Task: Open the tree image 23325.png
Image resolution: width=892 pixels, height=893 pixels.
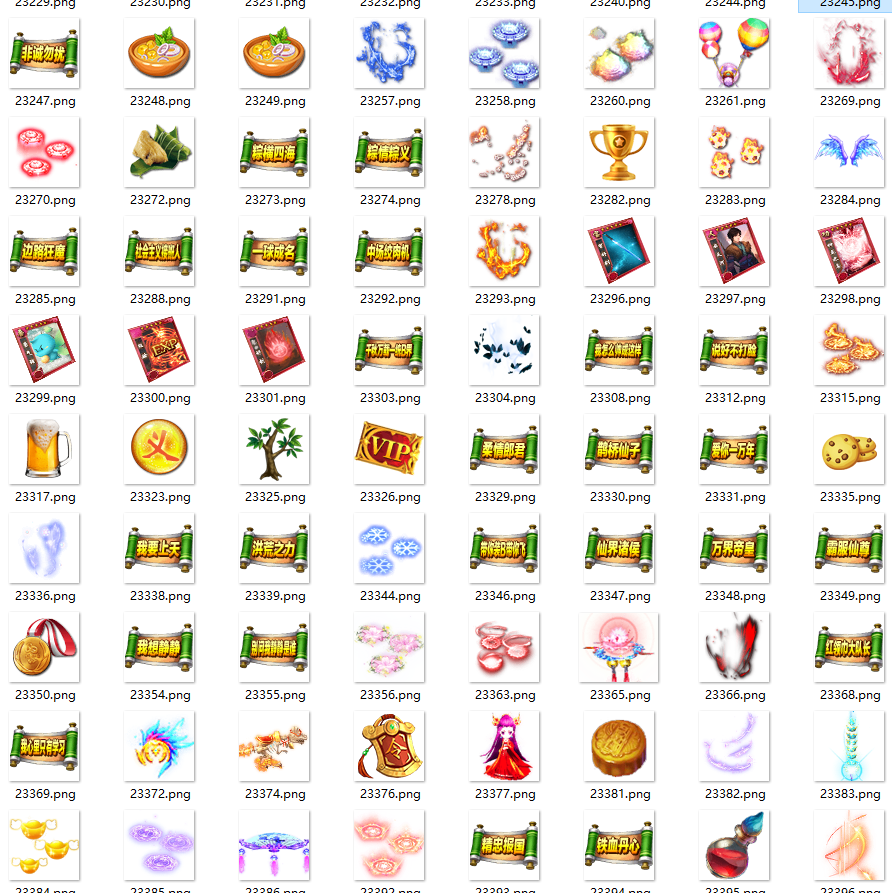Action: click(275, 449)
